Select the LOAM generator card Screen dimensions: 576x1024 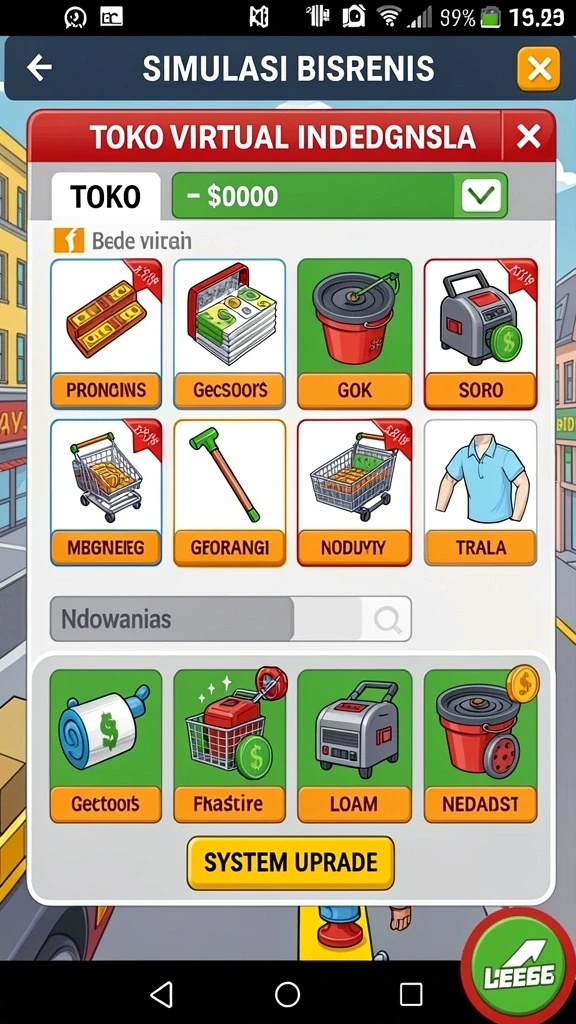coord(355,746)
